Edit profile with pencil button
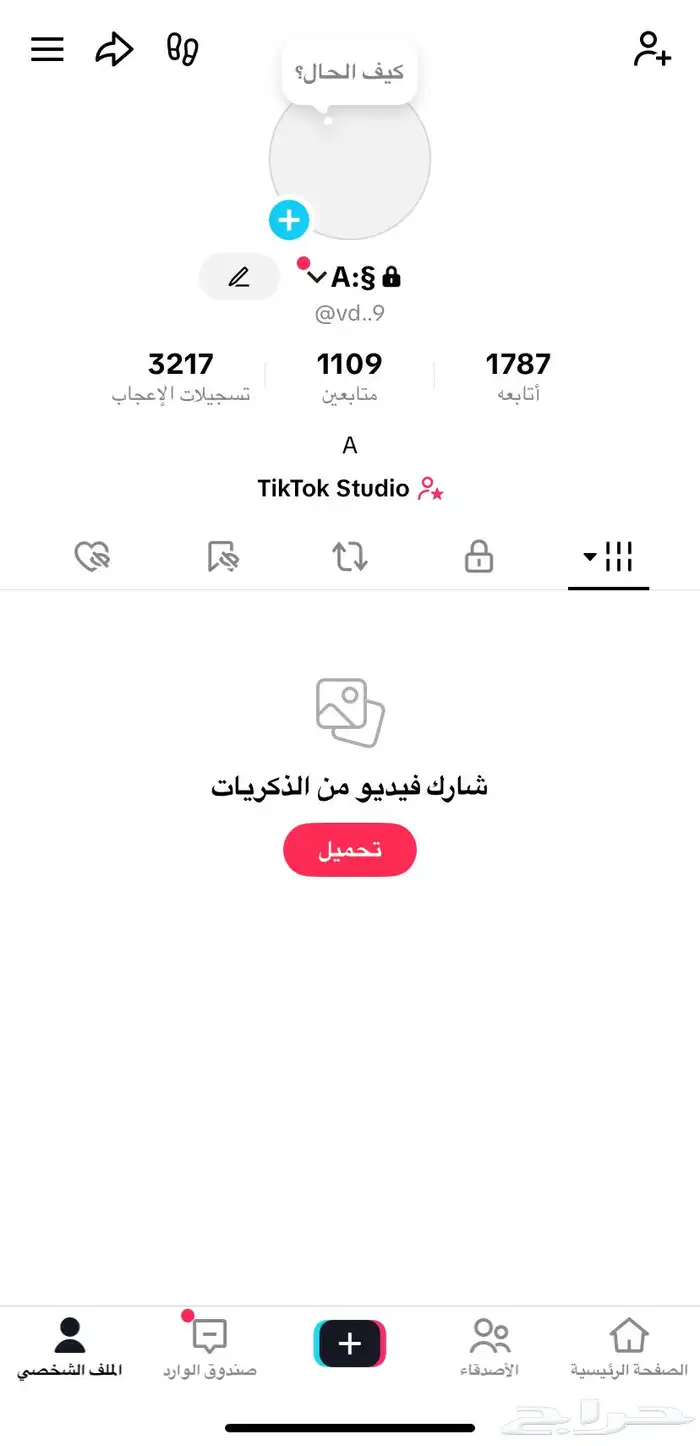Viewport: 700px width, 1446px height. pyautogui.click(x=239, y=277)
